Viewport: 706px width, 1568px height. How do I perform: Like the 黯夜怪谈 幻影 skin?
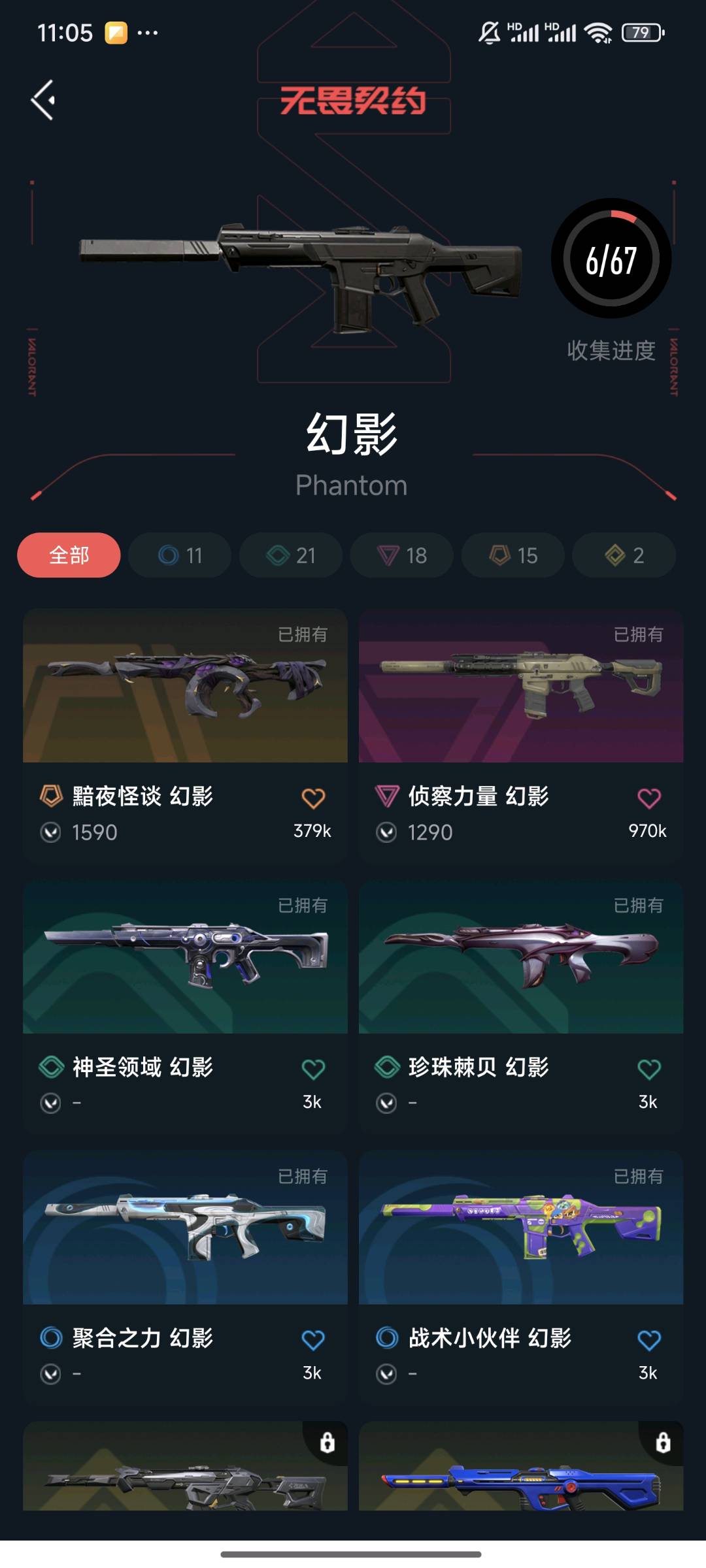click(x=313, y=798)
